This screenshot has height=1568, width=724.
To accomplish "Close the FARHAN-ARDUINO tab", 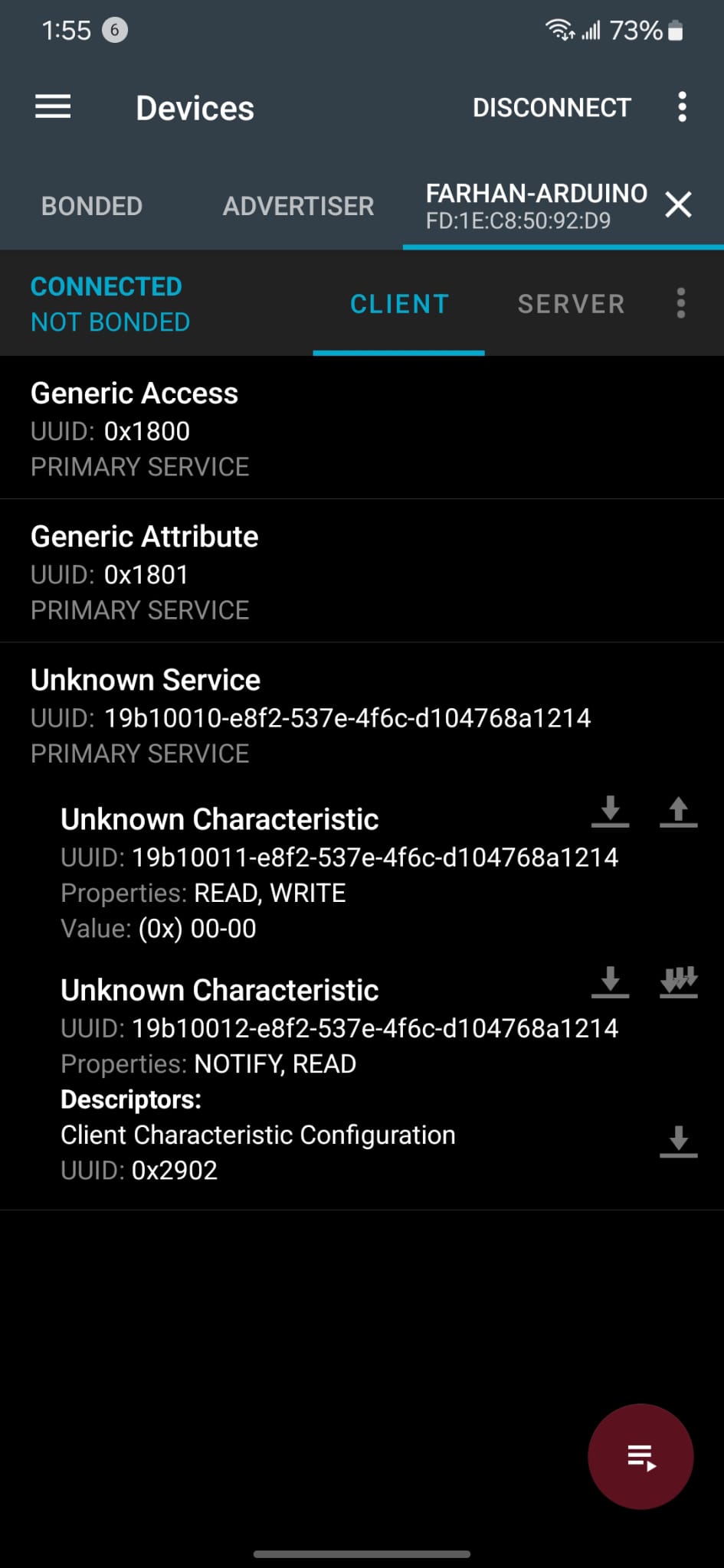I will coord(678,205).
